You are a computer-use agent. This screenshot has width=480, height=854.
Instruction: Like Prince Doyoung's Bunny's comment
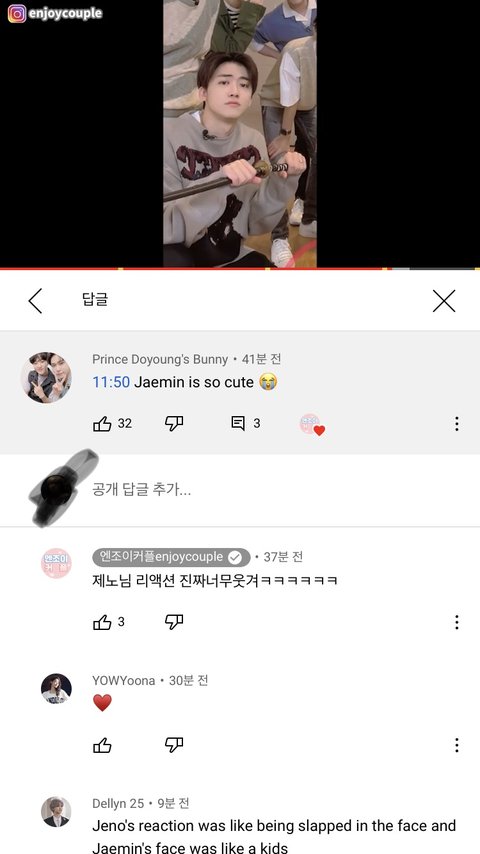(102, 423)
